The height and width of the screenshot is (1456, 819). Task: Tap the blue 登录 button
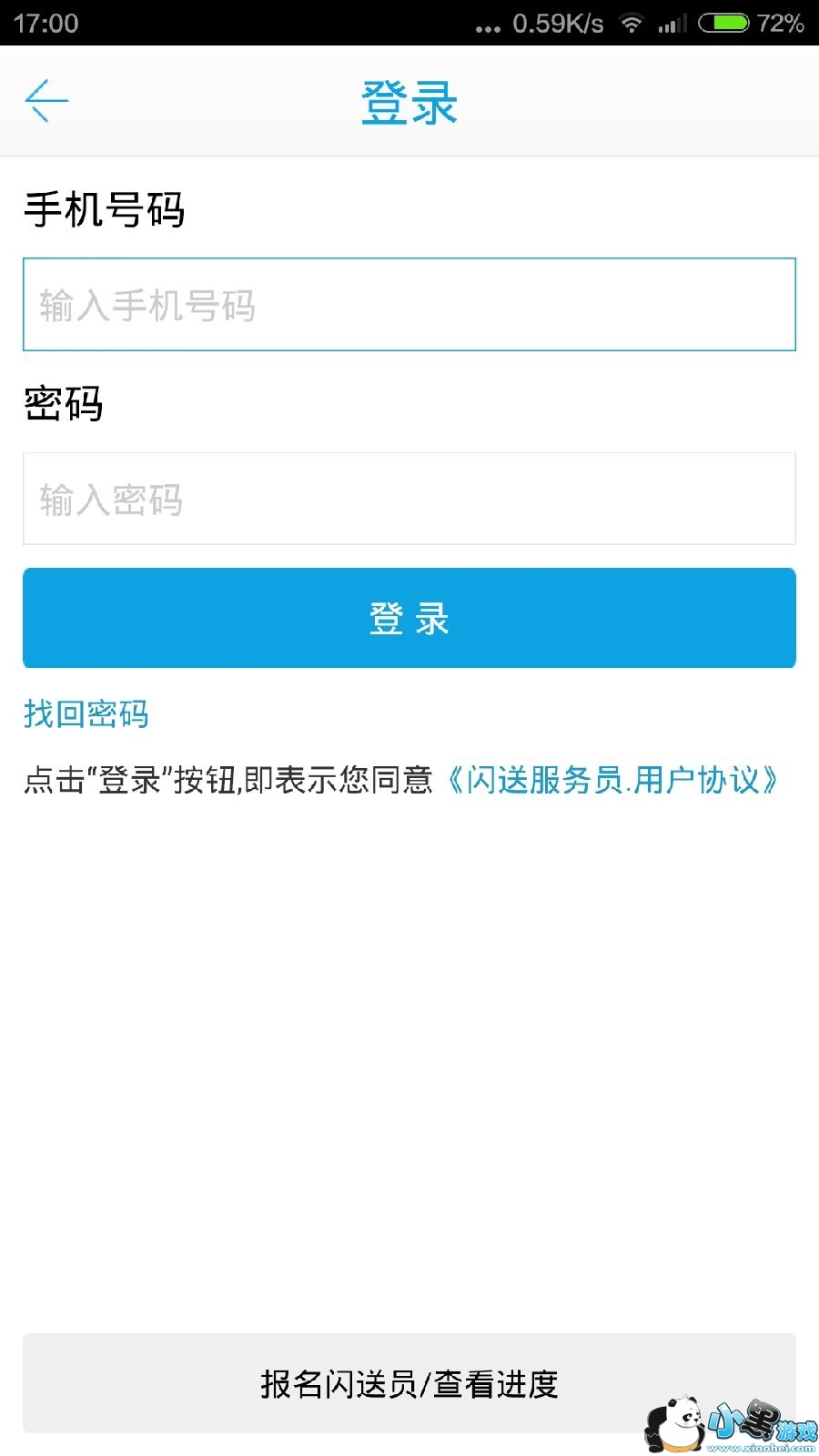(409, 618)
